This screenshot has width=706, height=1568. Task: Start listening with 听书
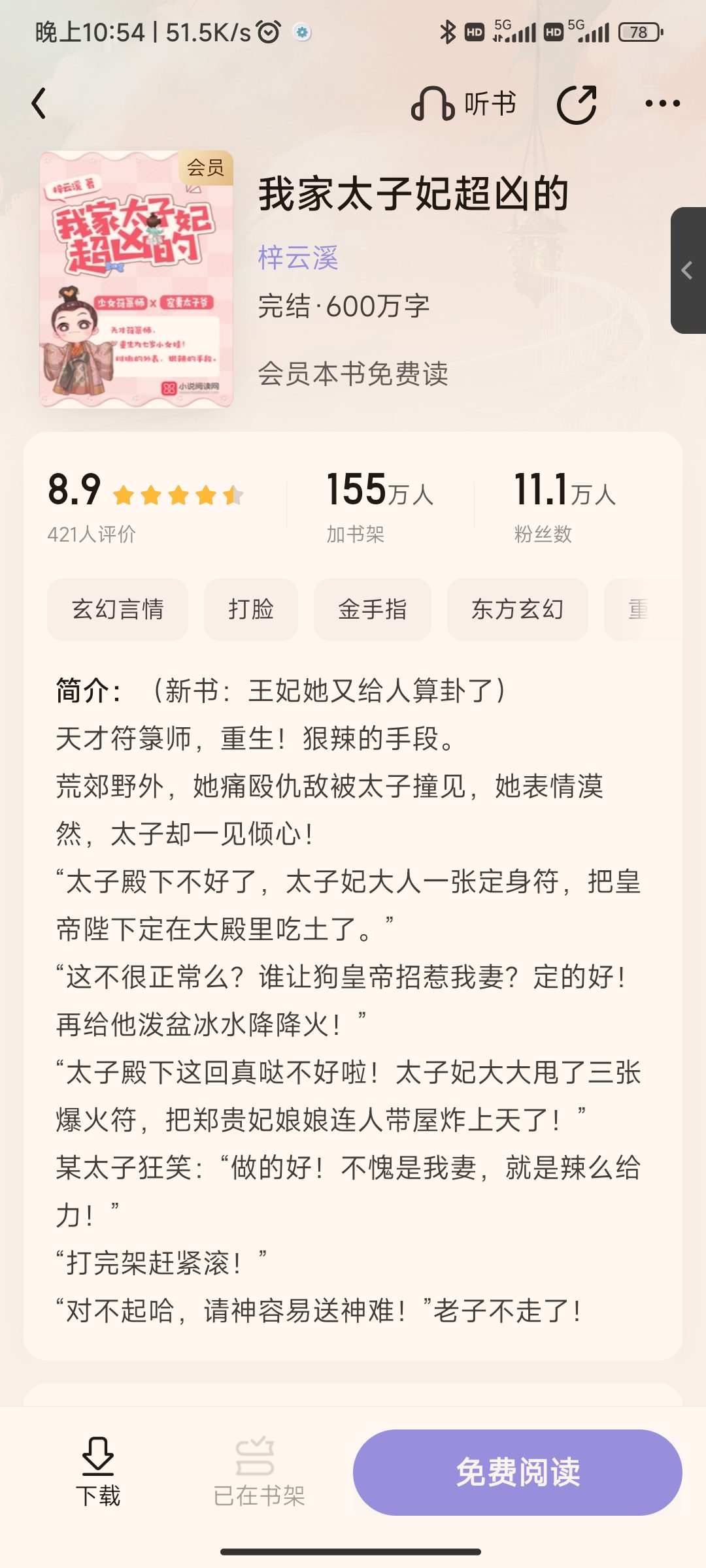463,104
